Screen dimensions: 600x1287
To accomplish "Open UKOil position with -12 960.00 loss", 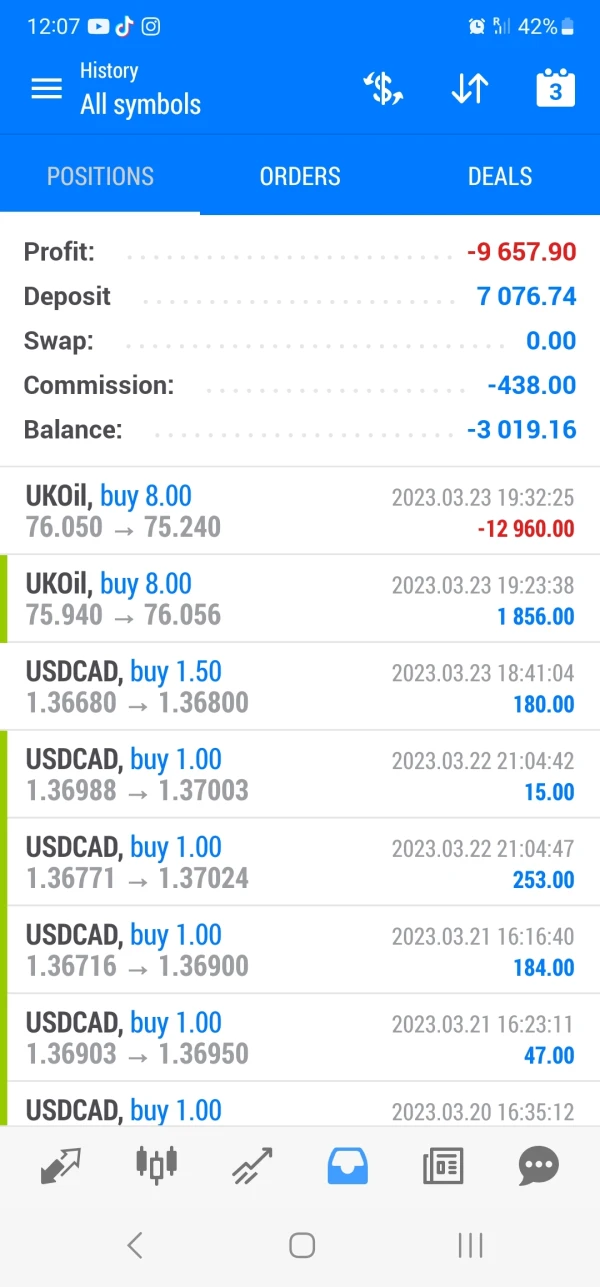I will (300, 511).
